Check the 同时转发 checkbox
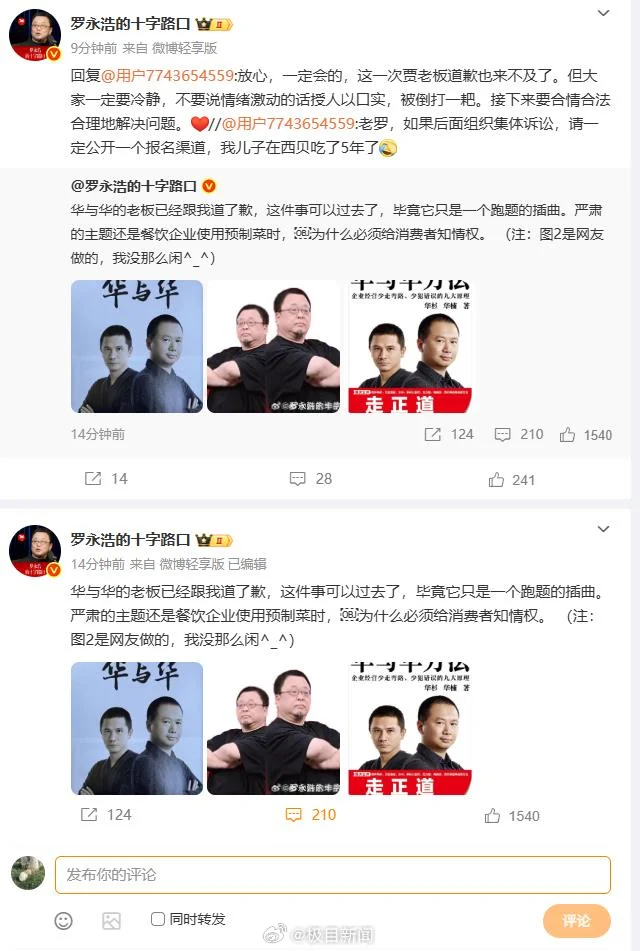 click(x=158, y=919)
